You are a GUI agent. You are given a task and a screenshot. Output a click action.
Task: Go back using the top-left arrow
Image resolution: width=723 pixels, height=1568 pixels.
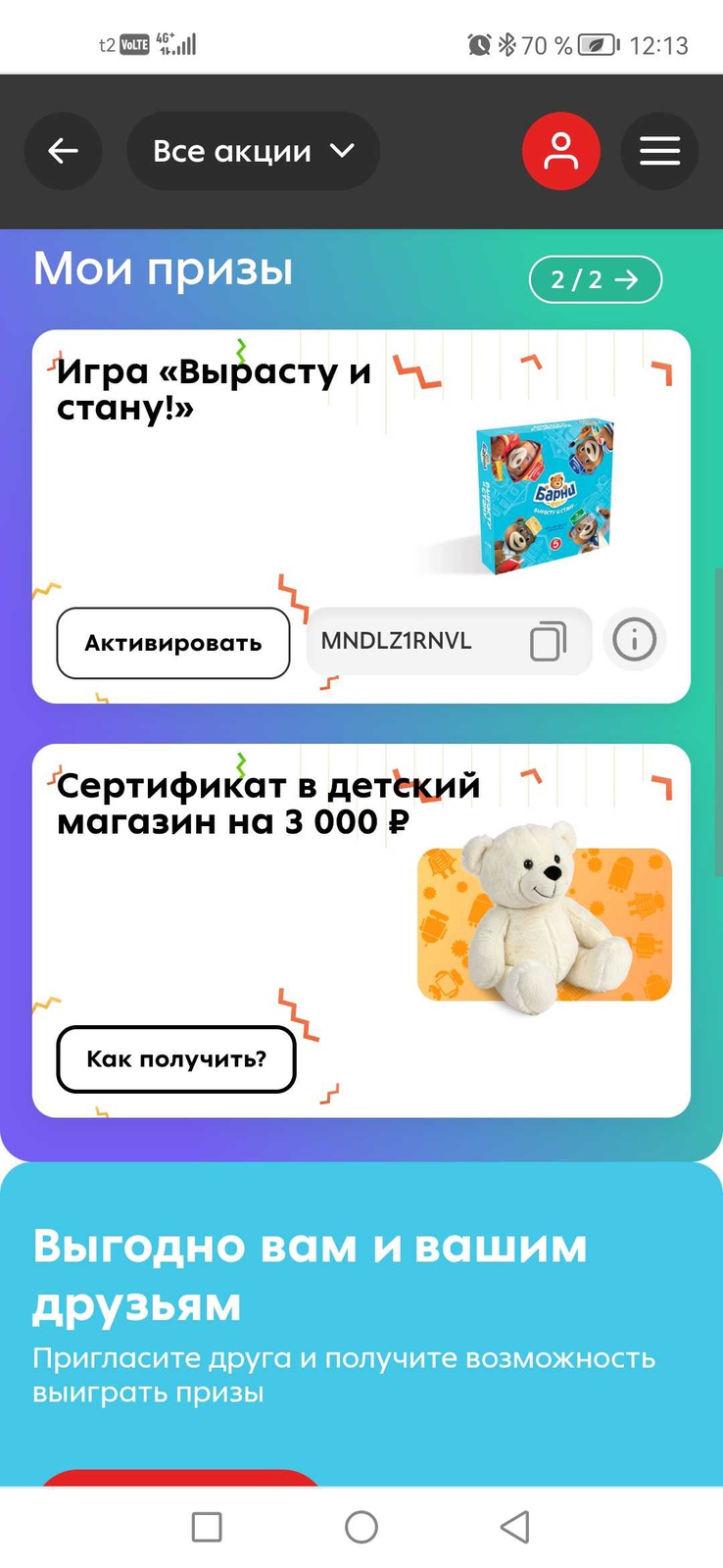[x=64, y=151]
